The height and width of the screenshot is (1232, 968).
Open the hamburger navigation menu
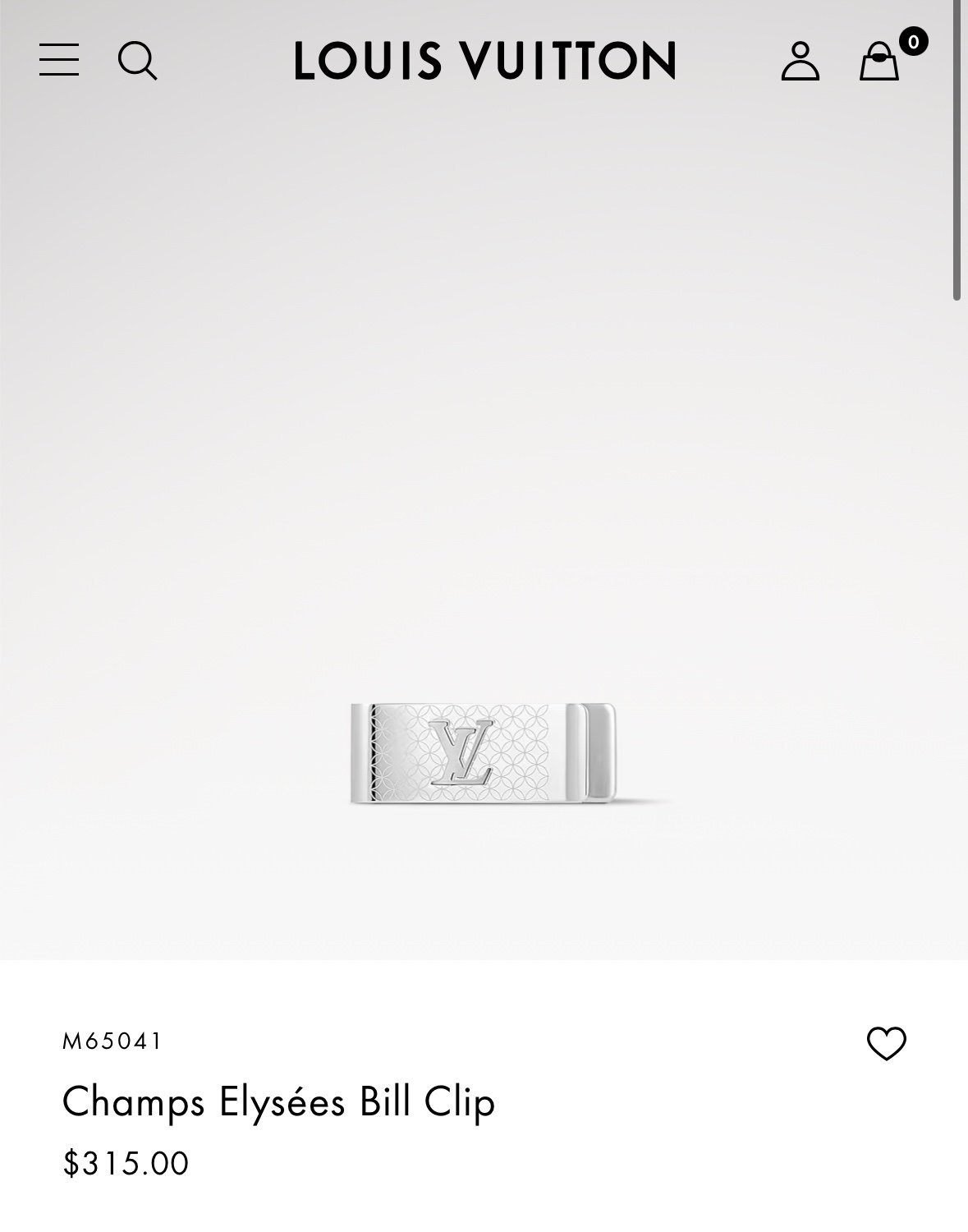[59, 60]
